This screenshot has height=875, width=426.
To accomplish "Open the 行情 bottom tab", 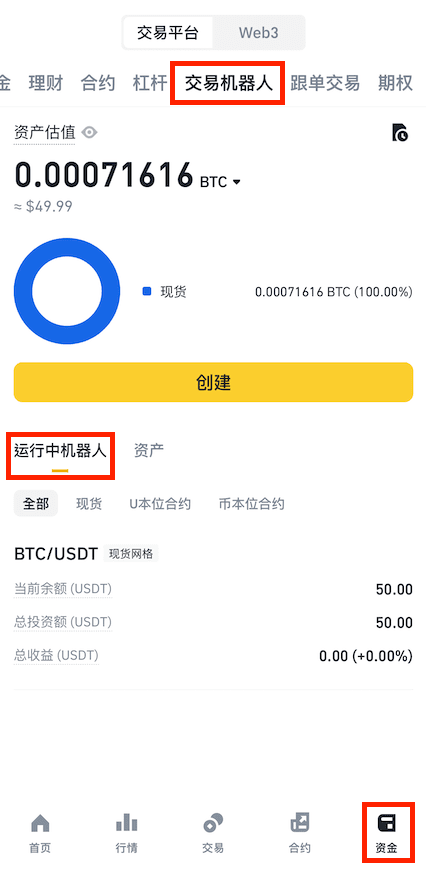I will click(126, 834).
